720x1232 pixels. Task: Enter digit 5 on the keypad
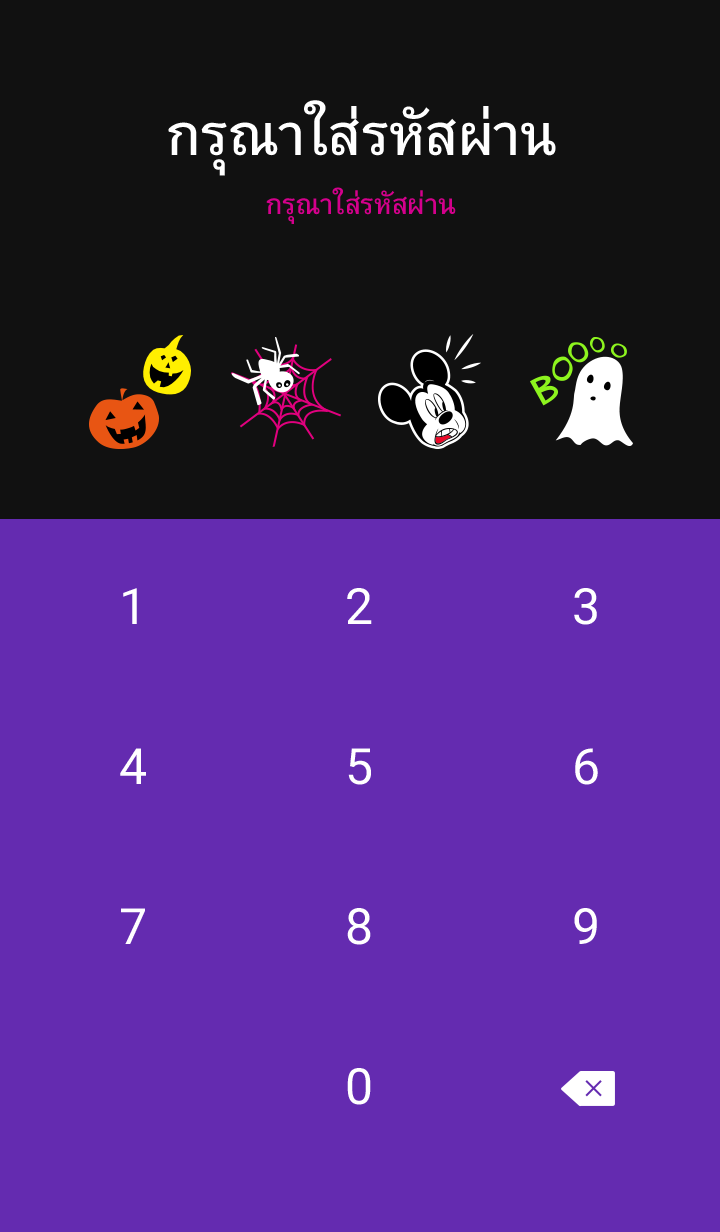tap(359, 767)
